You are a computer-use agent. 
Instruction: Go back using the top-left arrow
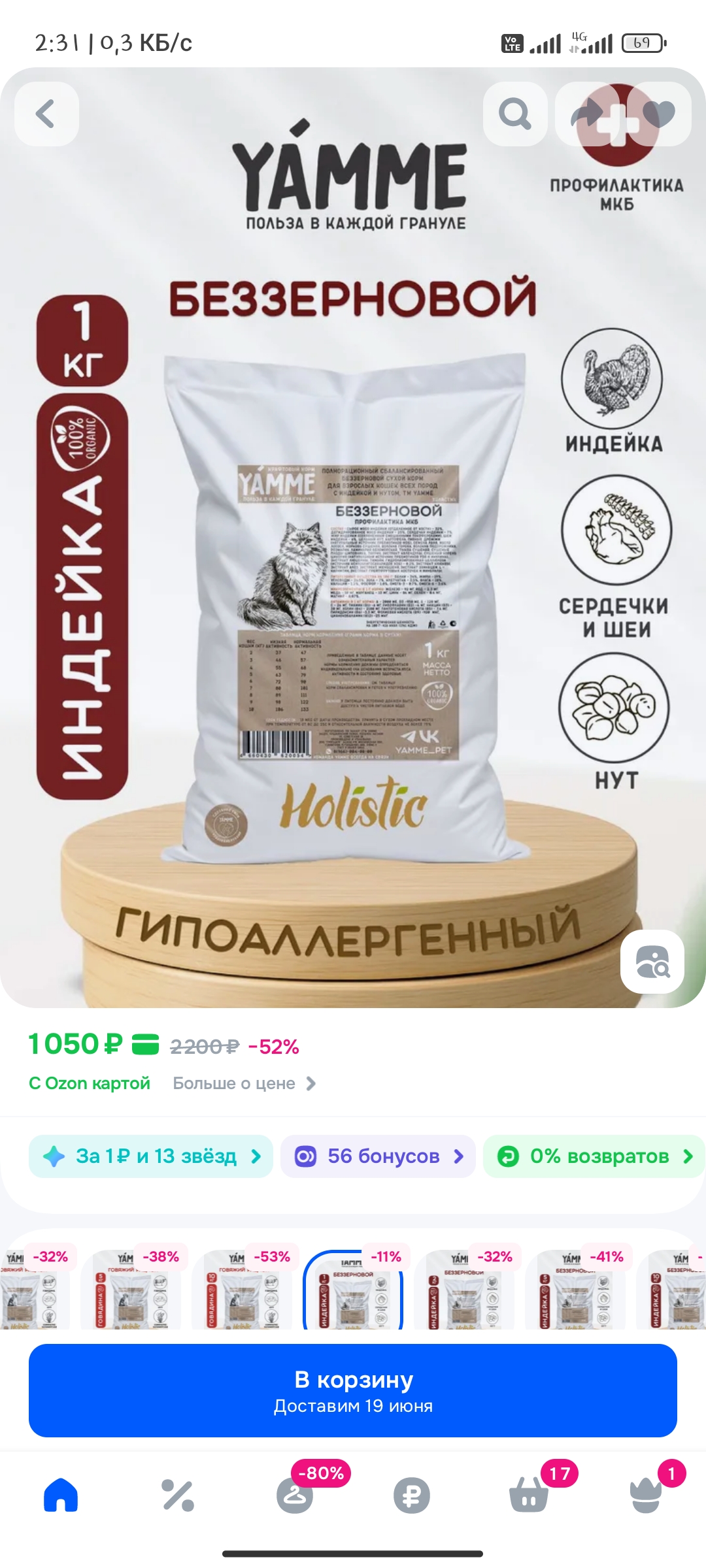tap(46, 114)
